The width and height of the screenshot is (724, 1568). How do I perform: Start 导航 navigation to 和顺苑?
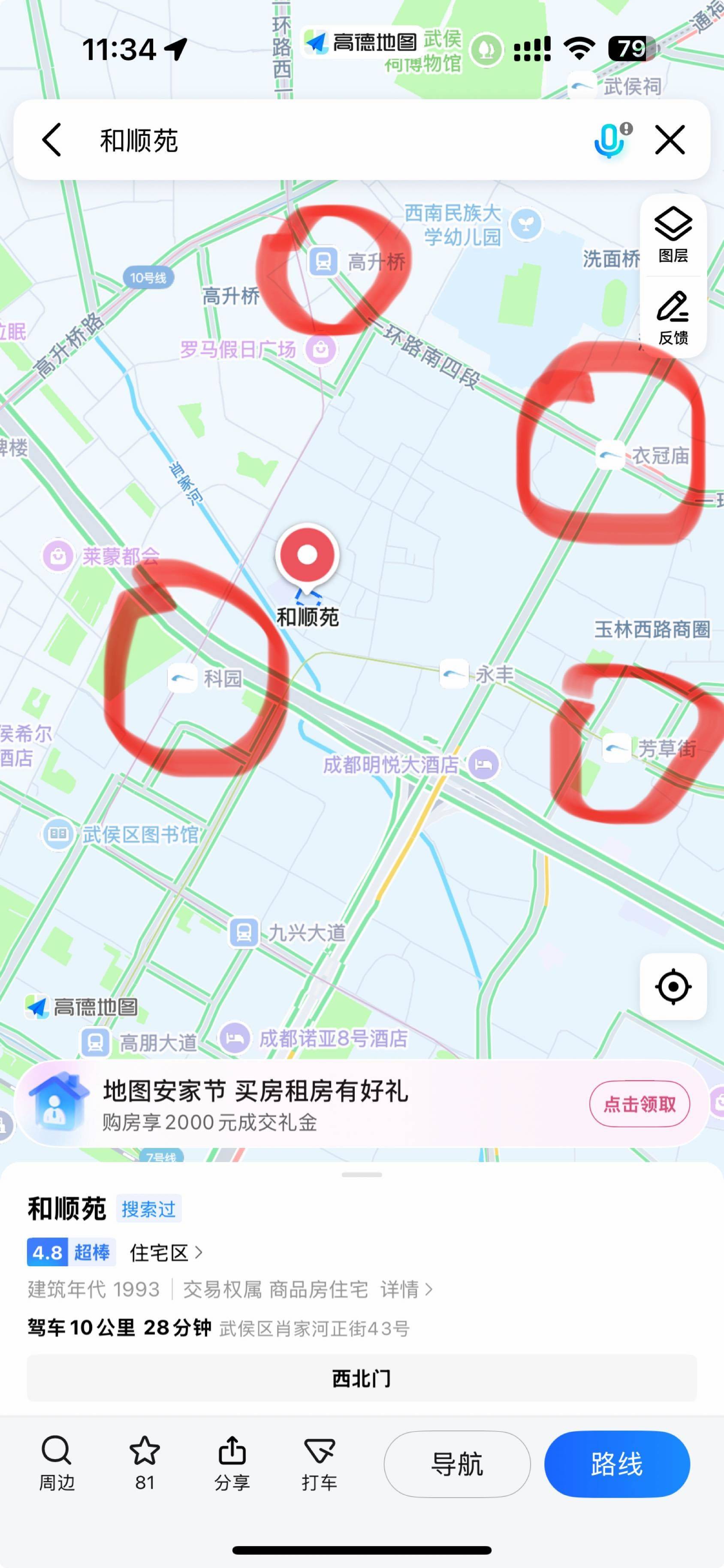coord(457,1464)
